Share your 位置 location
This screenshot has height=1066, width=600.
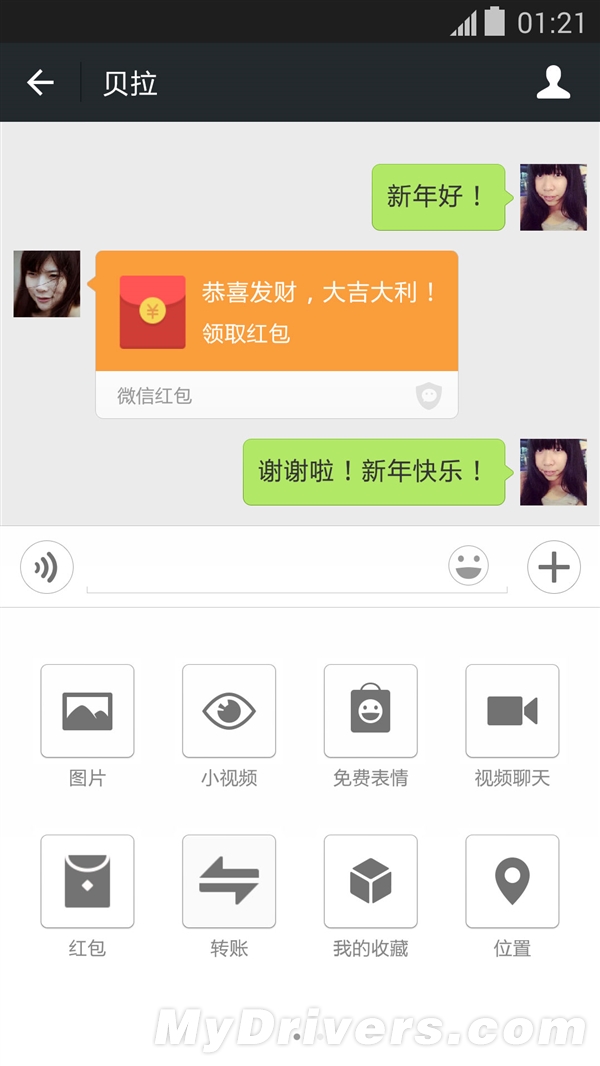point(512,881)
